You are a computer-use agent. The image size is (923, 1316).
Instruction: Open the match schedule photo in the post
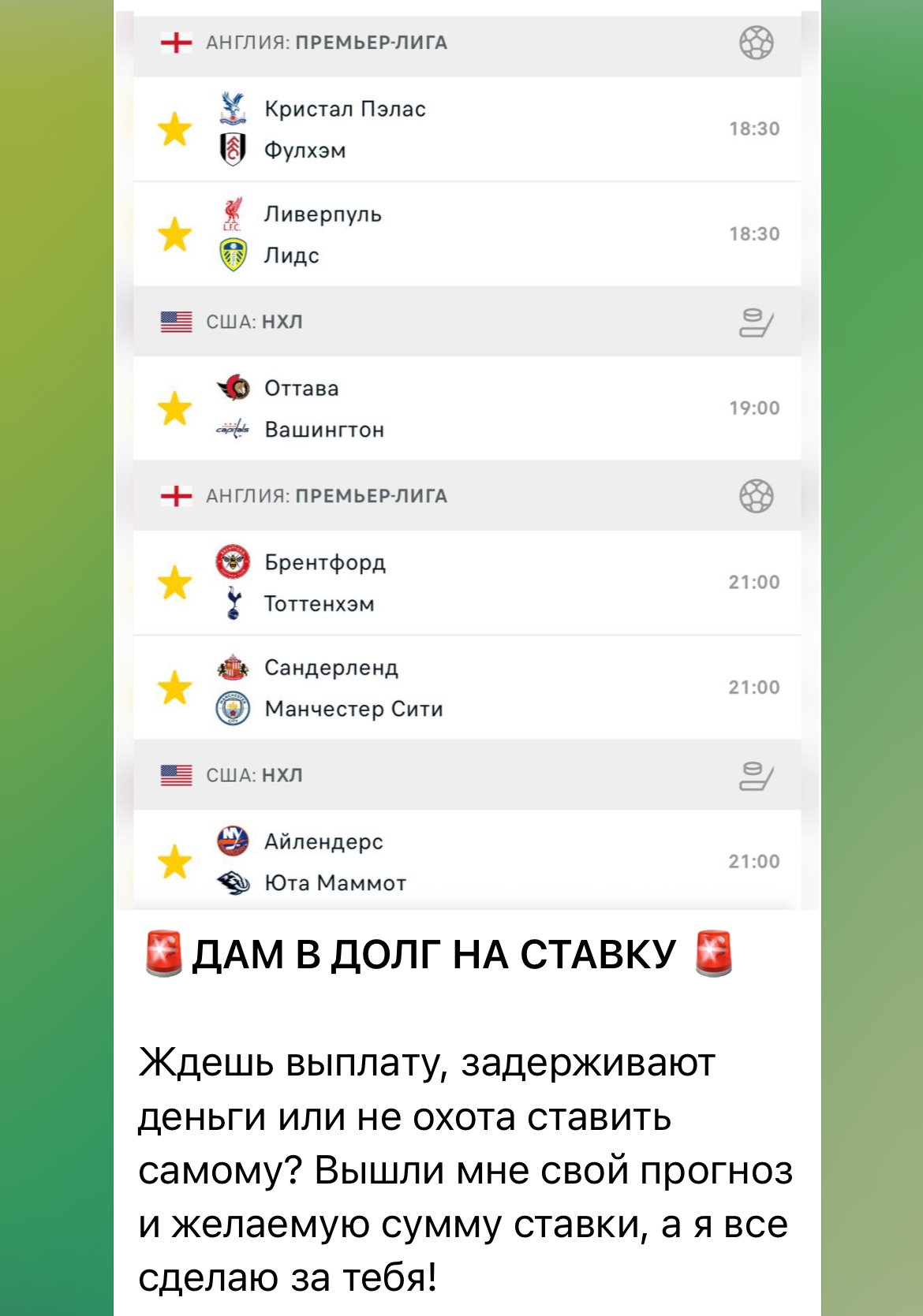click(x=467, y=457)
